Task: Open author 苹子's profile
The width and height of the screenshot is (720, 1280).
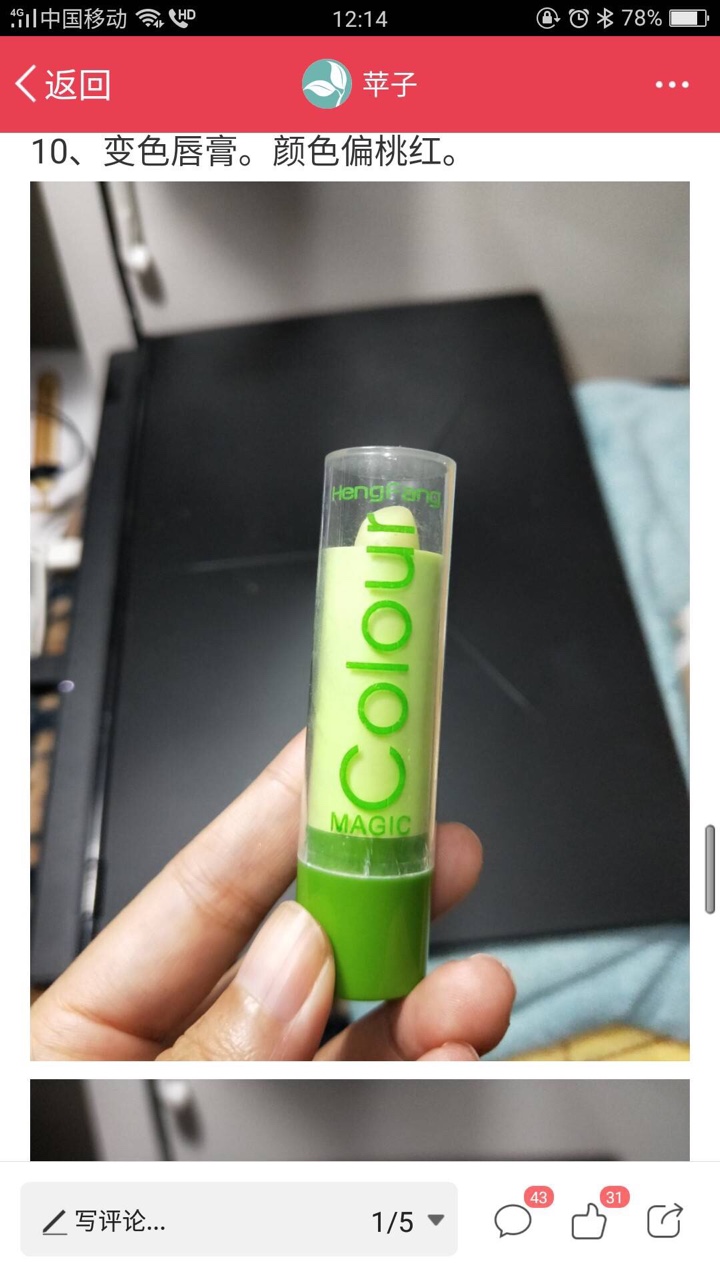Action: pos(359,85)
